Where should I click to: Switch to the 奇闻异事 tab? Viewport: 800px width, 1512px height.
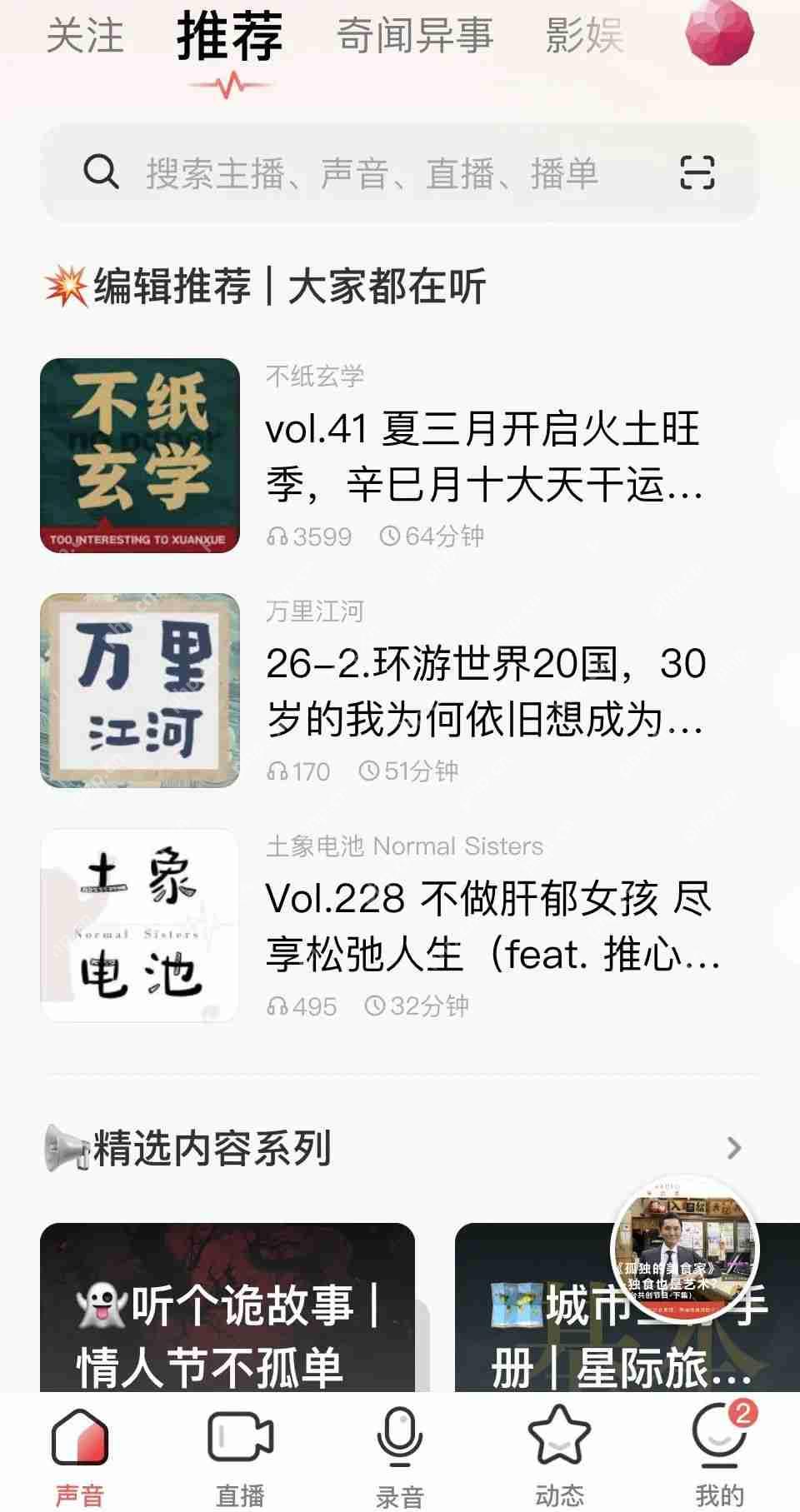coord(414,35)
